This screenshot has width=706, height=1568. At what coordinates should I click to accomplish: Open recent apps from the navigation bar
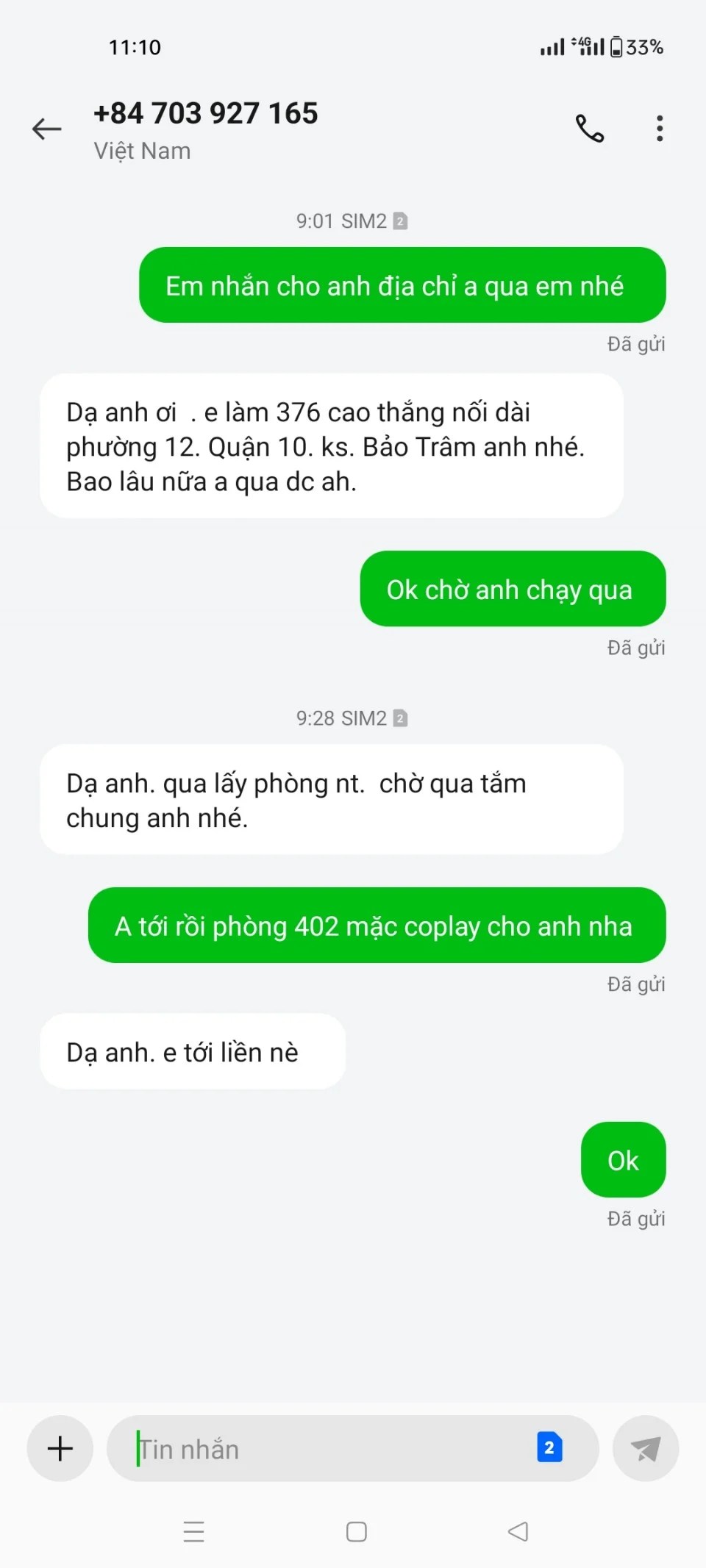[193, 1531]
